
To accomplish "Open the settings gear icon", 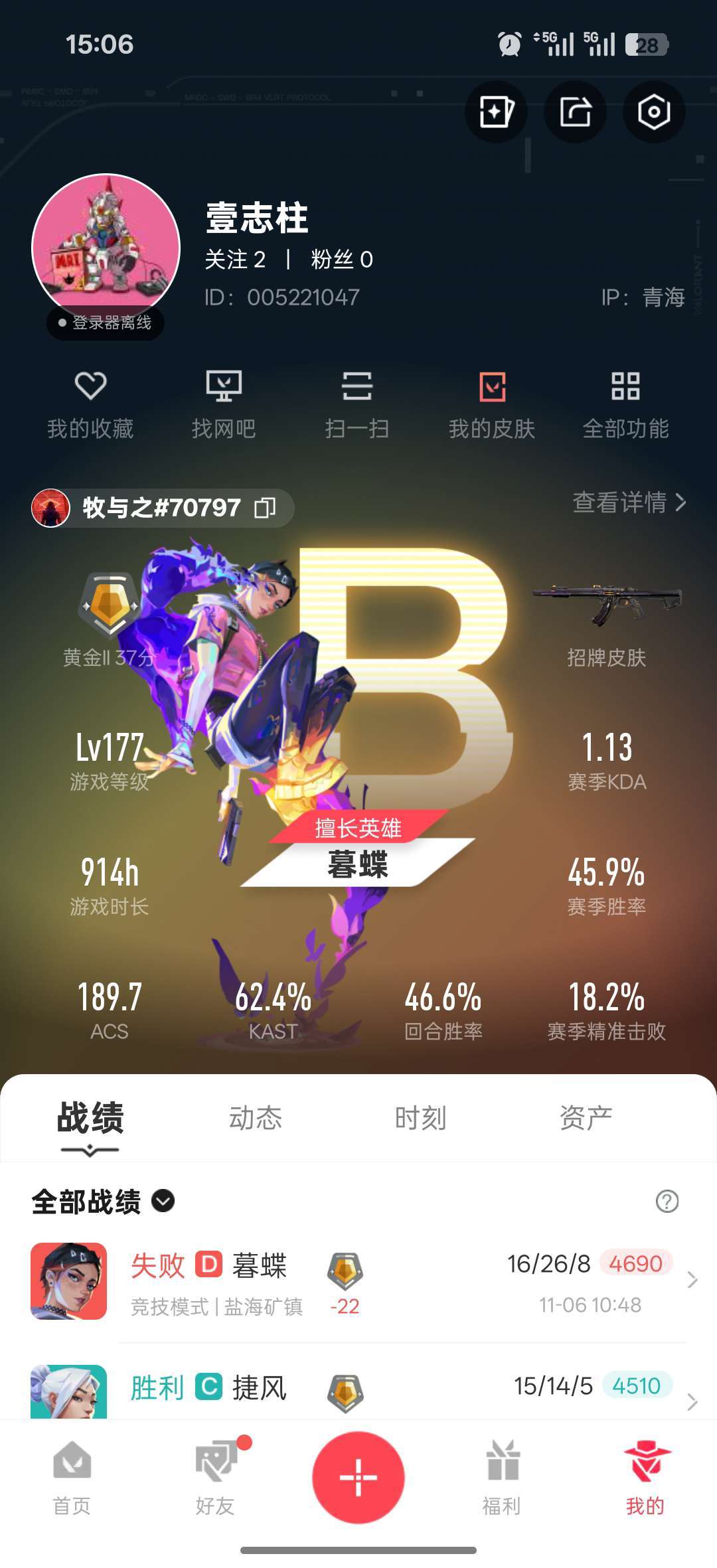I will [x=653, y=112].
